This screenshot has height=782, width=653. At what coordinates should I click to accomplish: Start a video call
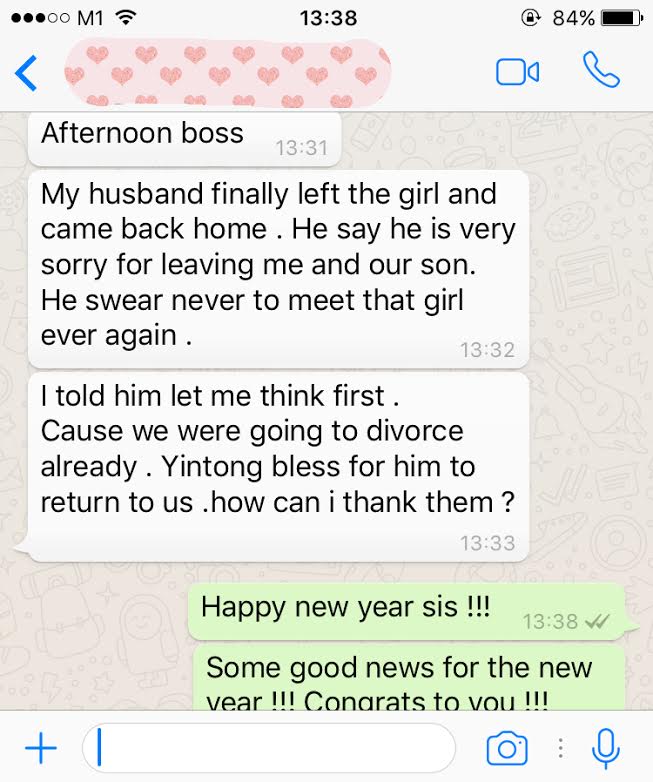517,72
